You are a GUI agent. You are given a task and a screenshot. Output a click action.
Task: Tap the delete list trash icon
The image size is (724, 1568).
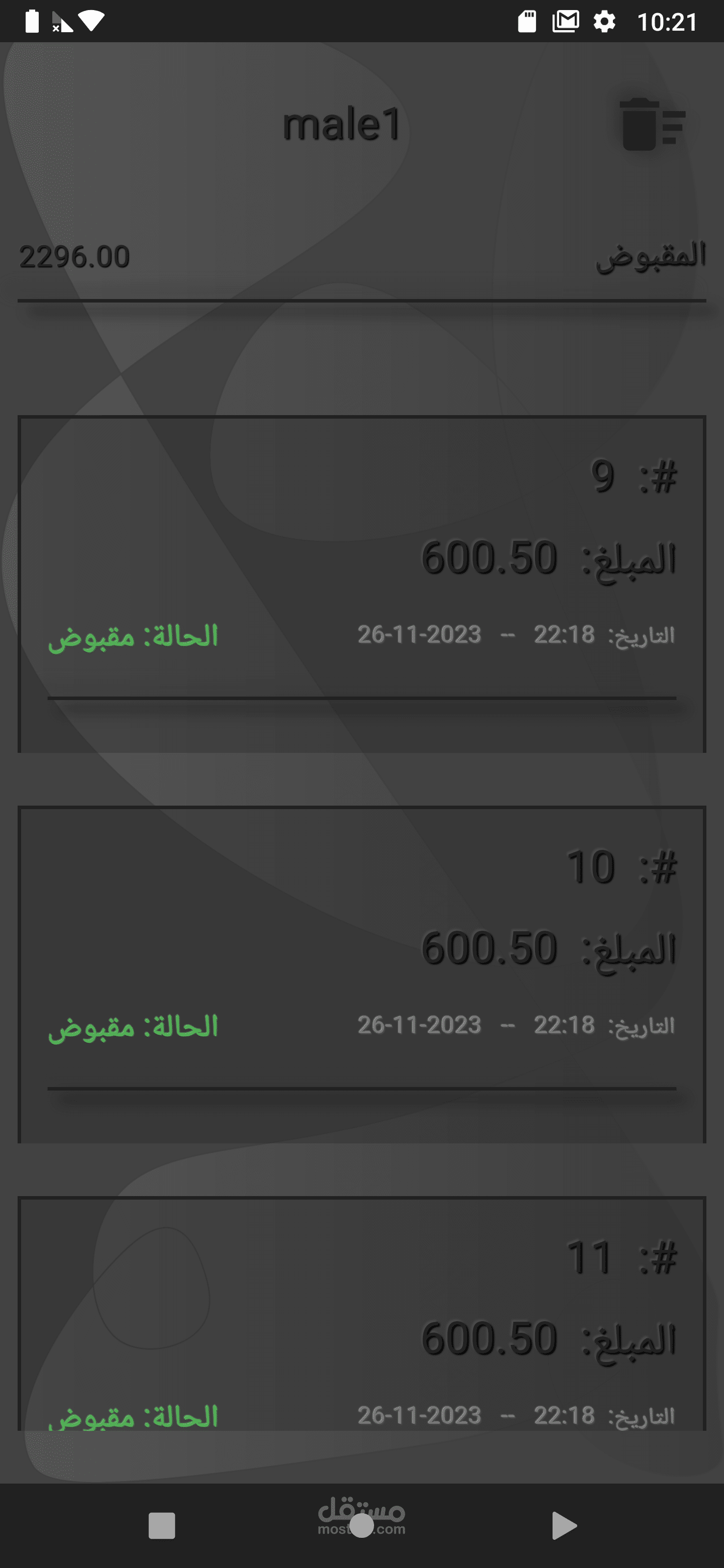651,124
